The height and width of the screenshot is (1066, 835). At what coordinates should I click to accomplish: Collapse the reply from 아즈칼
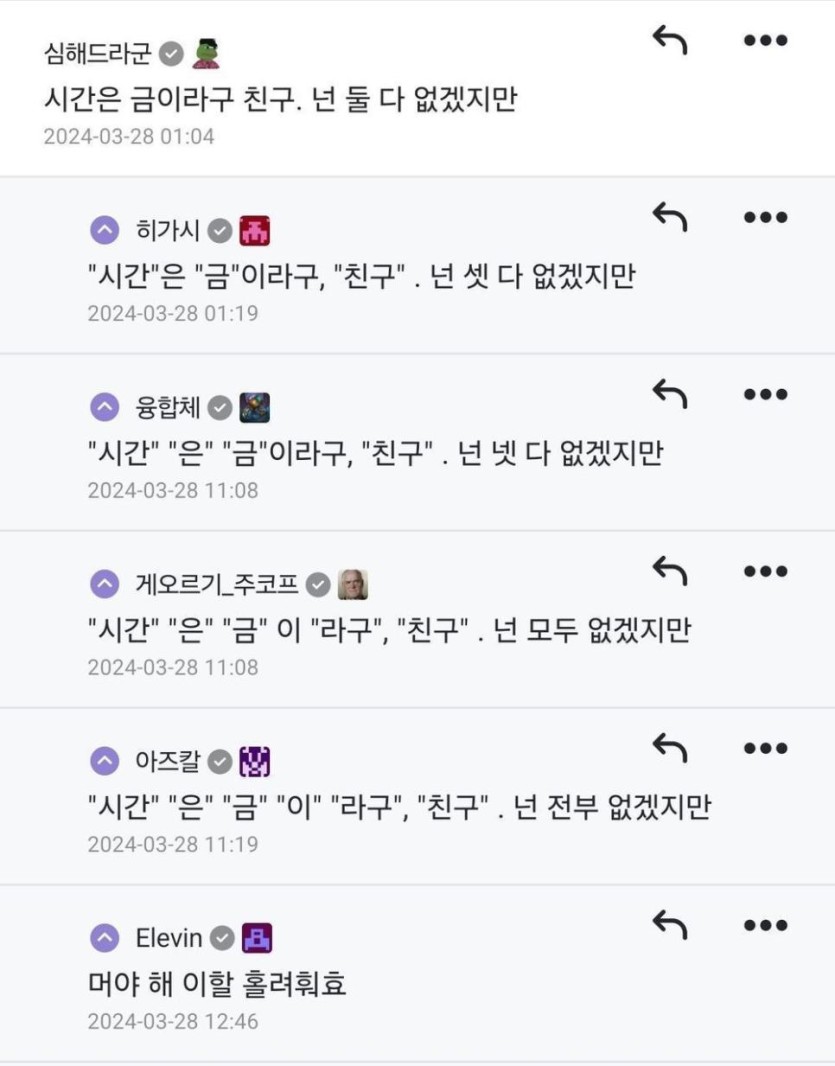(104, 762)
